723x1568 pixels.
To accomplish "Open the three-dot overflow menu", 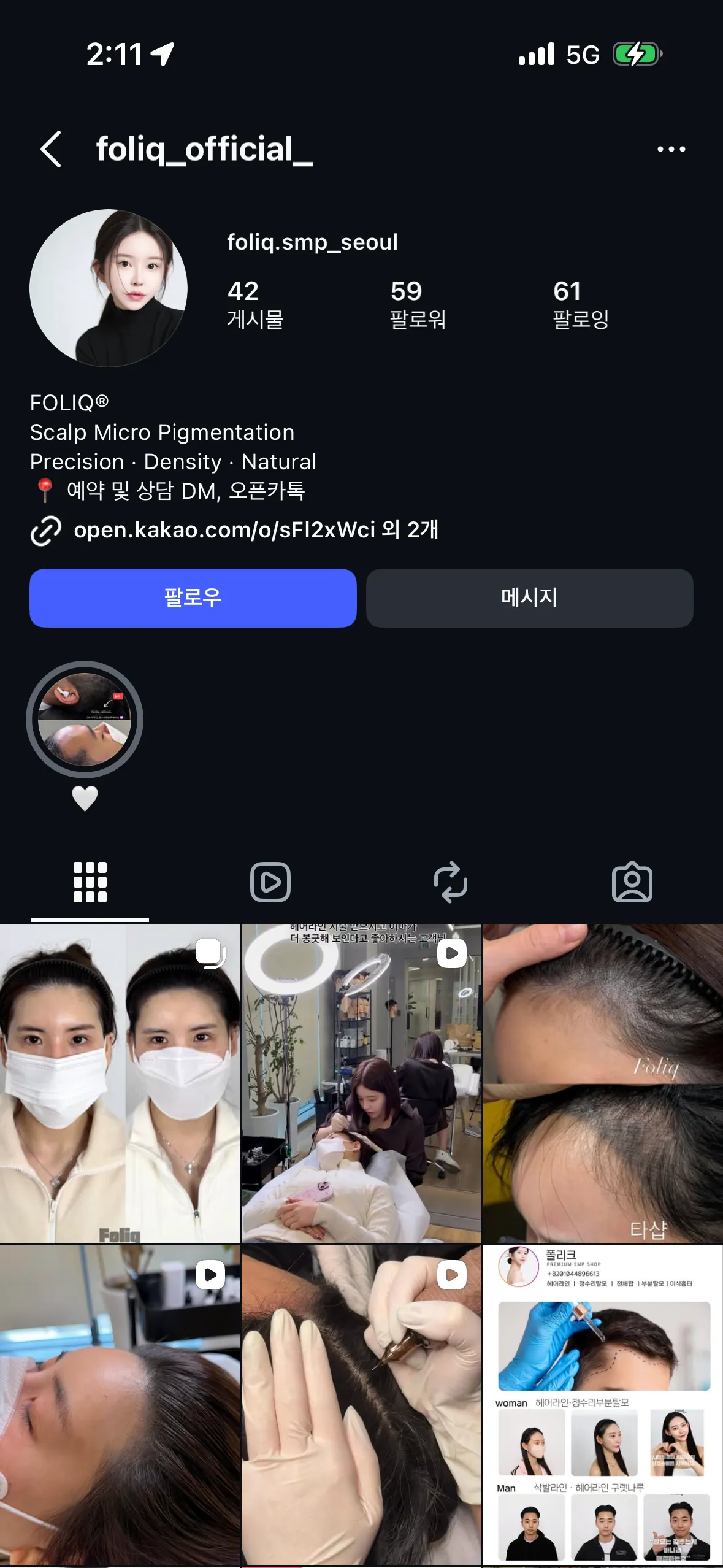I will coord(671,149).
